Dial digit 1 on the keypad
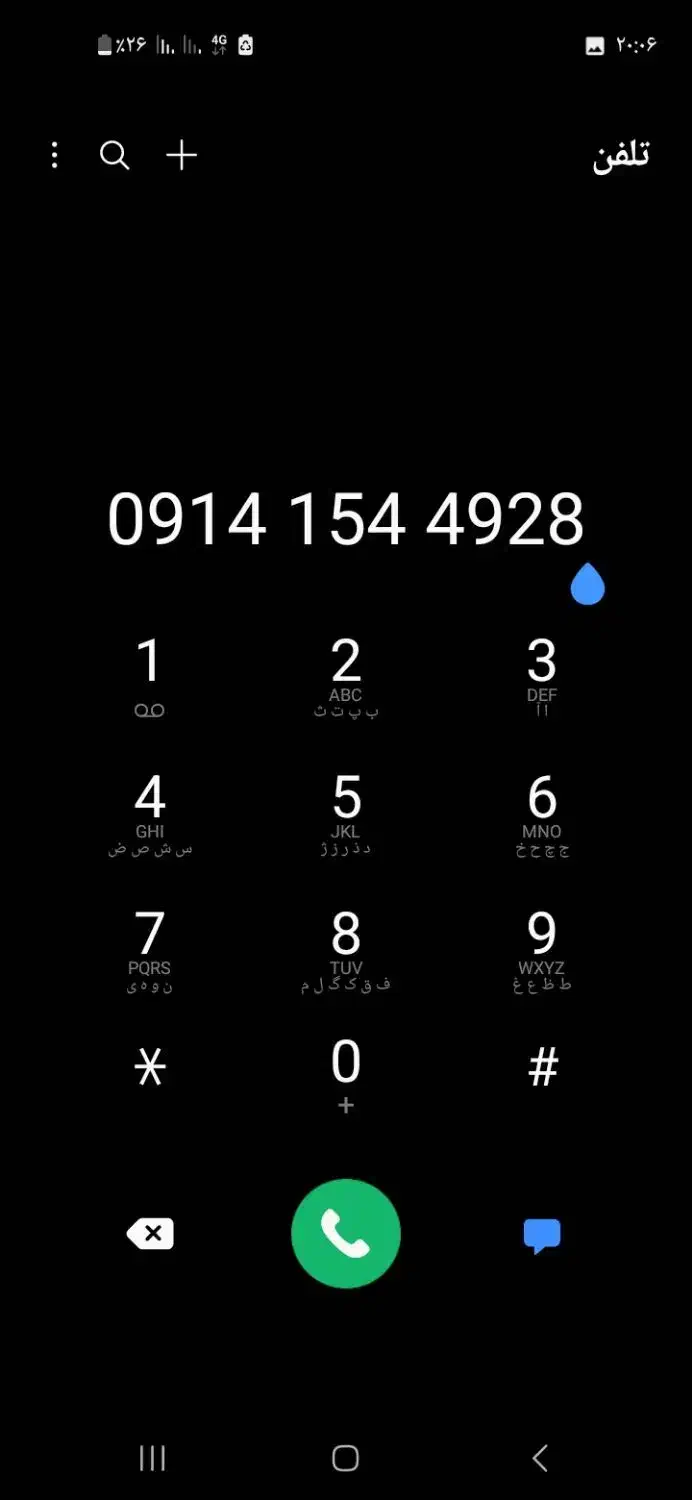The image size is (692, 1500). click(149, 675)
